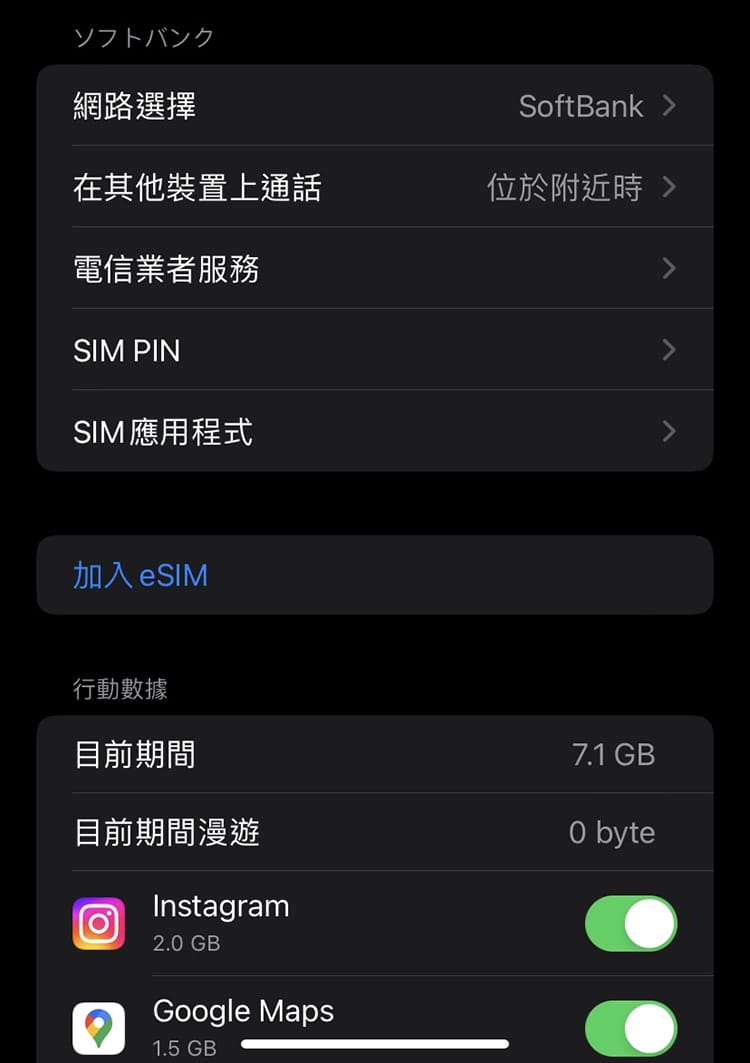The image size is (750, 1063).
Task: Disable mobile data for Instagram
Action: click(630, 922)
